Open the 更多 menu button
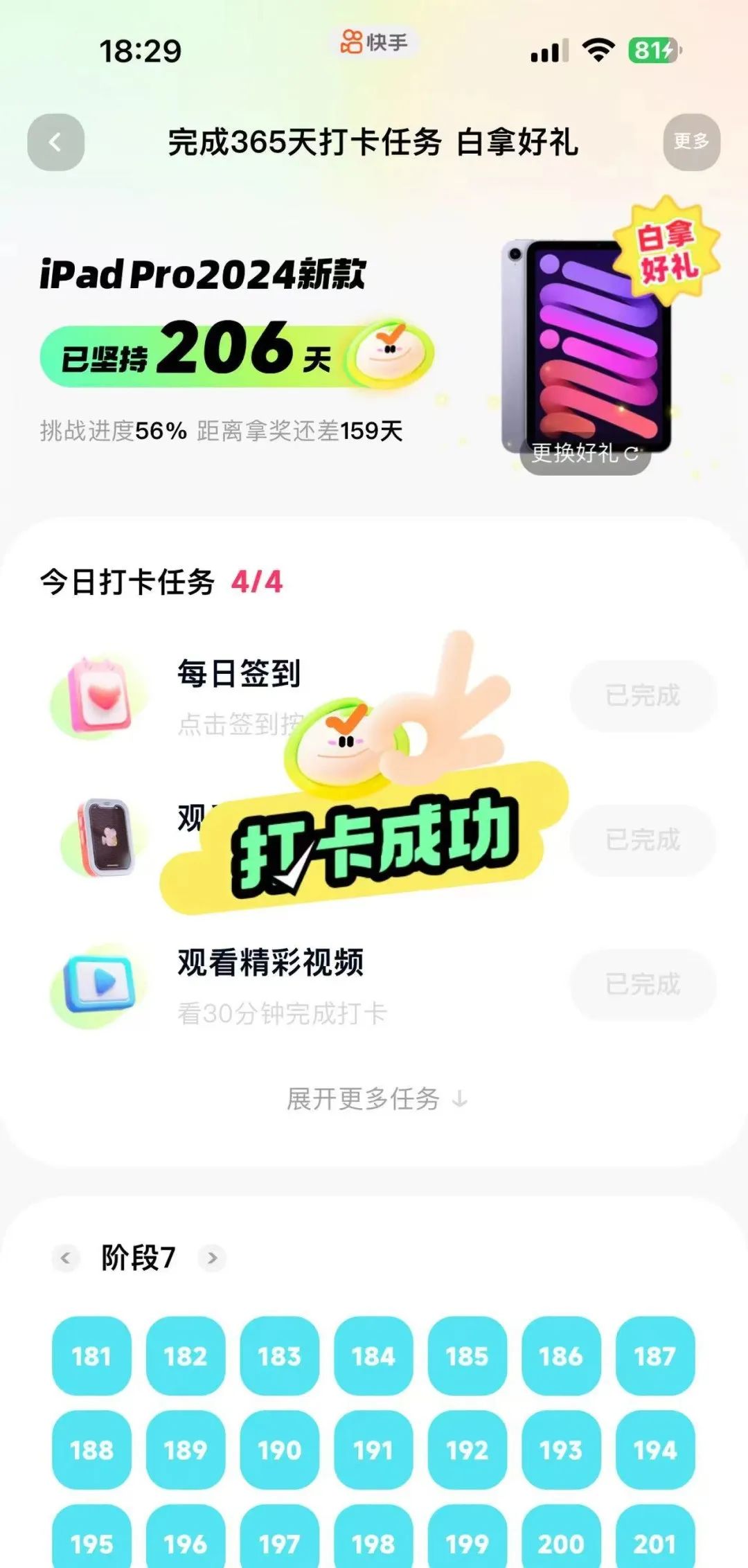Viewport: 748px width, 1568px height. [691, 142]
